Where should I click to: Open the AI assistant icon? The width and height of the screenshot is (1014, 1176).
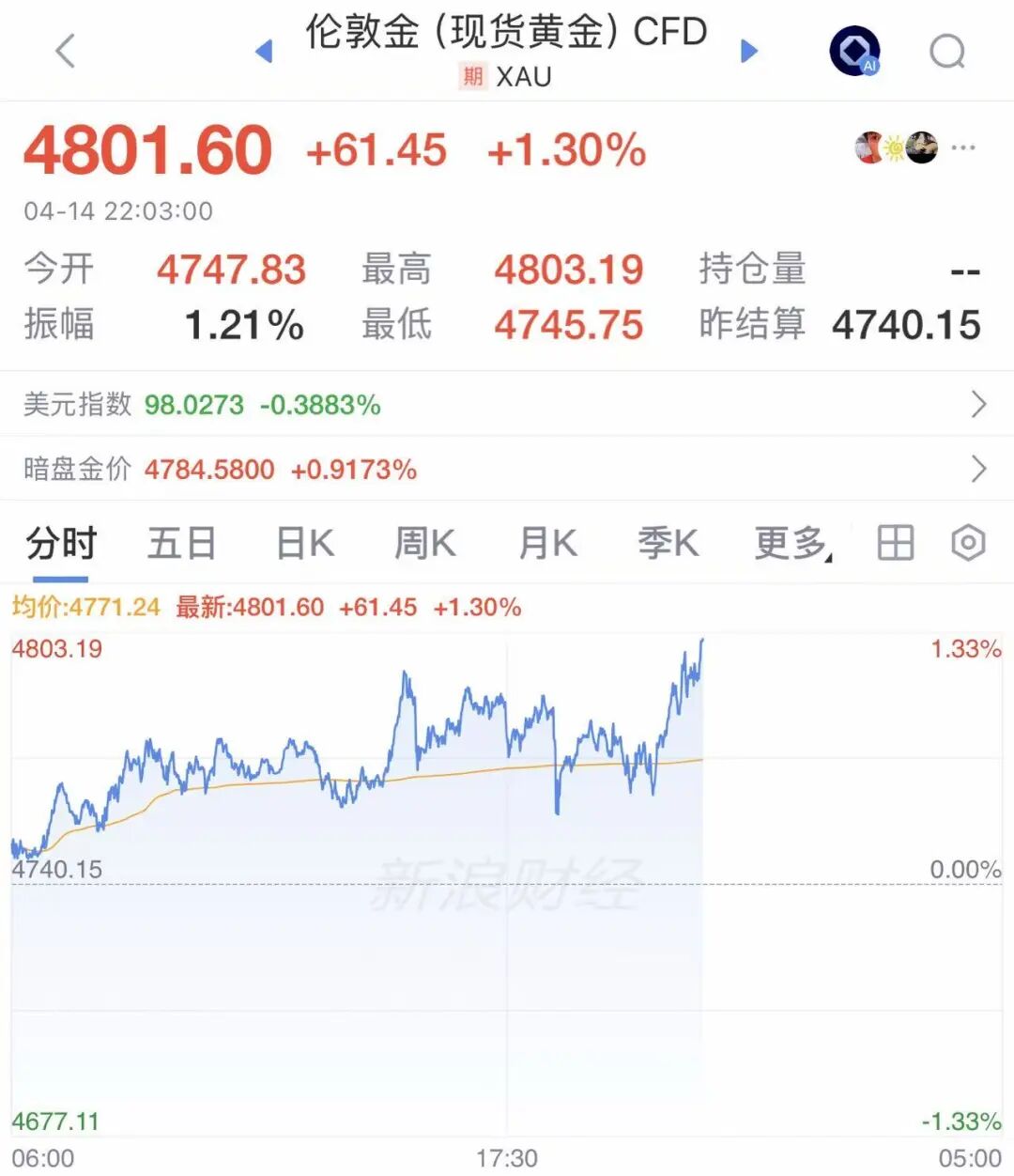(854, 52)
